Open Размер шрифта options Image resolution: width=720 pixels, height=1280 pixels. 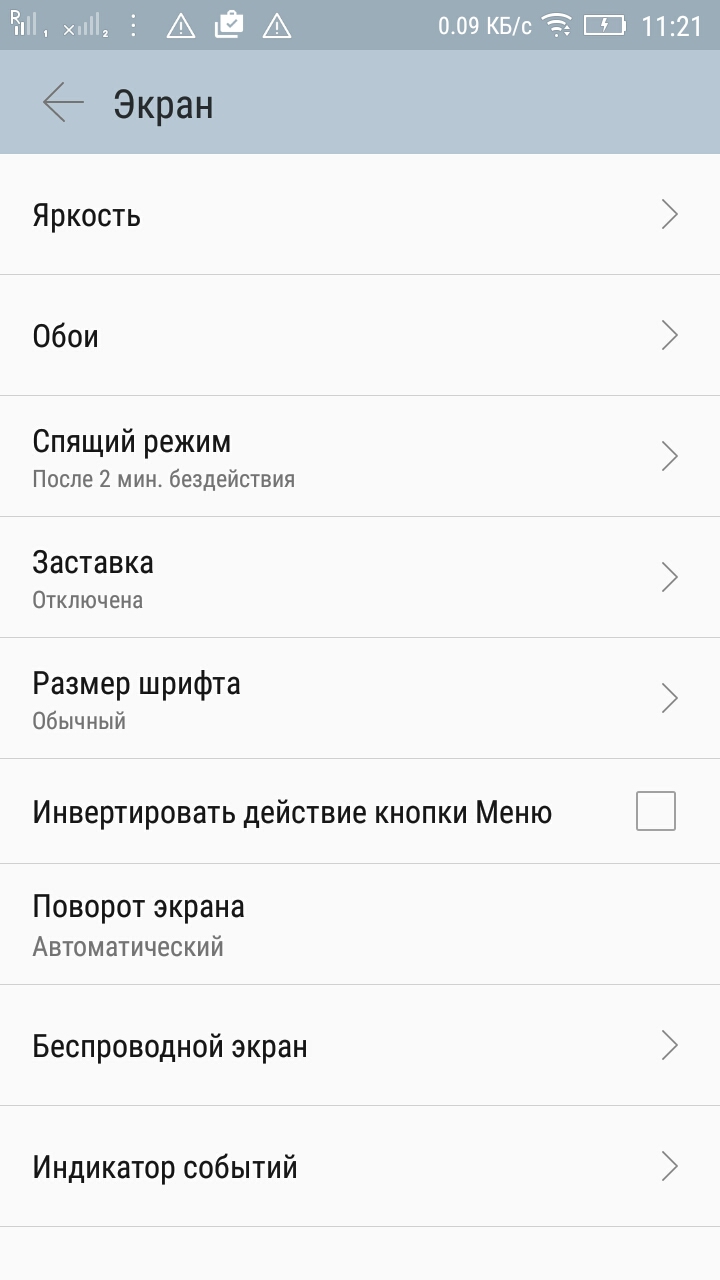360,698
